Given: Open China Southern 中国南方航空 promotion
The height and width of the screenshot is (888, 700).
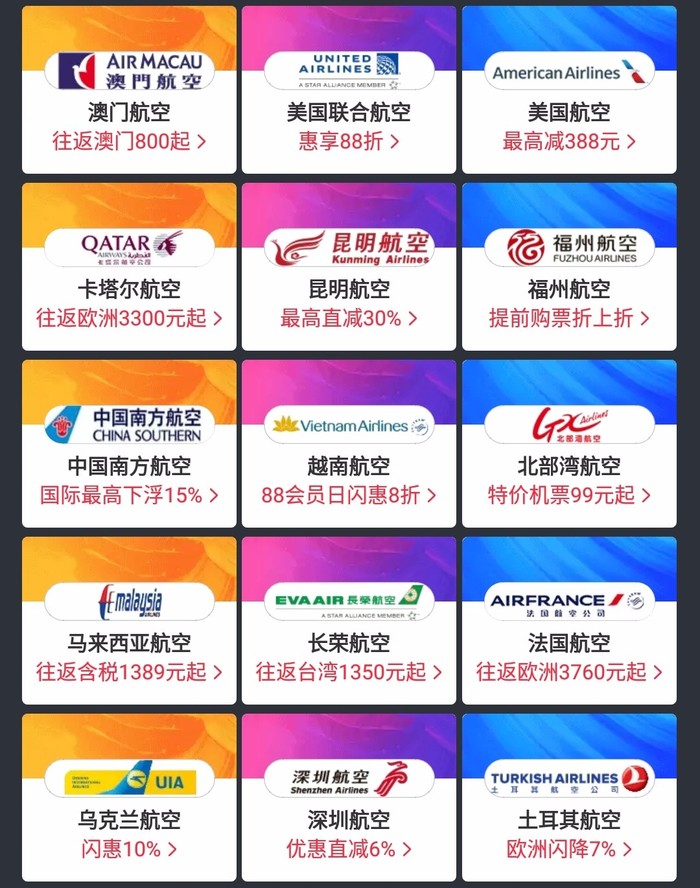Looking at the screenshot, I should [x=129, y=467].
